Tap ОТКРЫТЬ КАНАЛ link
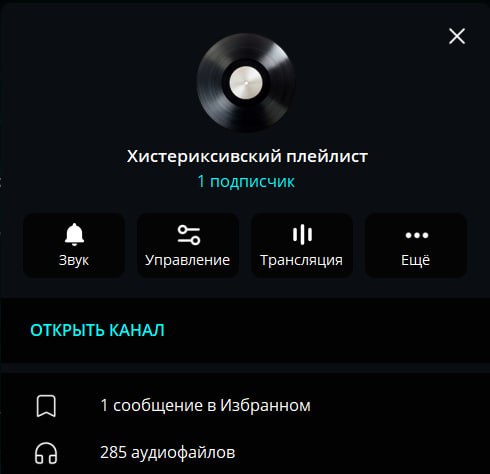Screen dimensions: 490x474 (x=97, y=330)
